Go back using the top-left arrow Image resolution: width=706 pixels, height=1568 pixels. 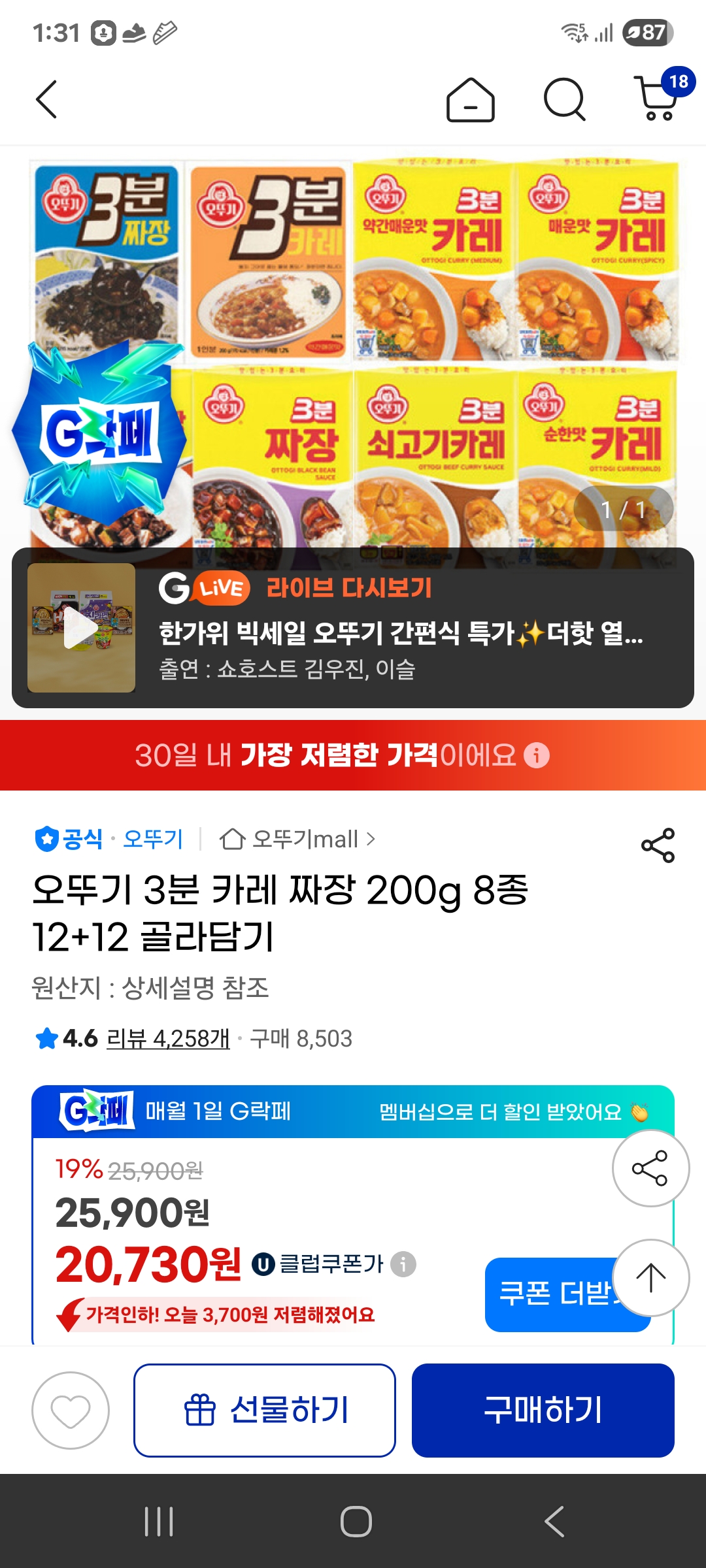click(47, 99)
